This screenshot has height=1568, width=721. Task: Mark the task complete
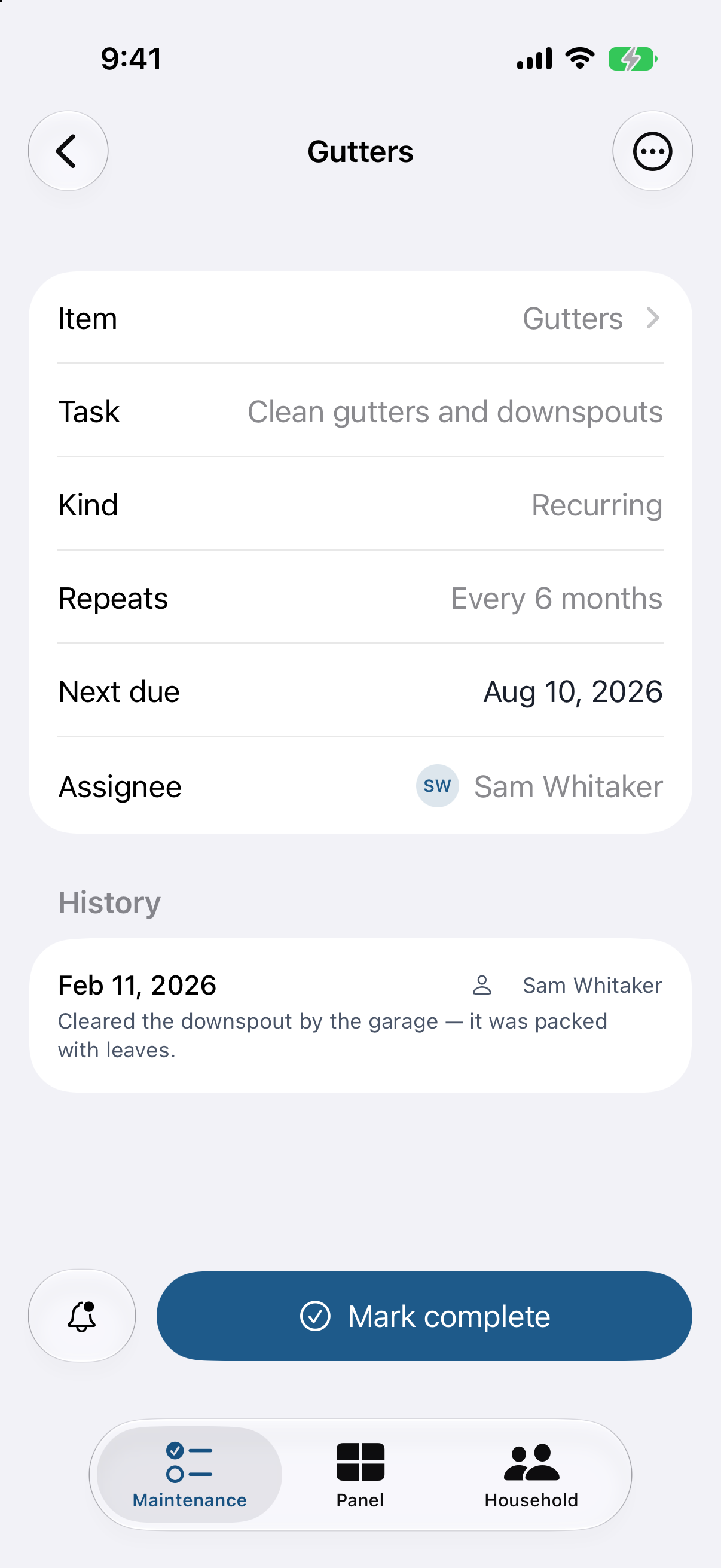[x=424, y=1316]
